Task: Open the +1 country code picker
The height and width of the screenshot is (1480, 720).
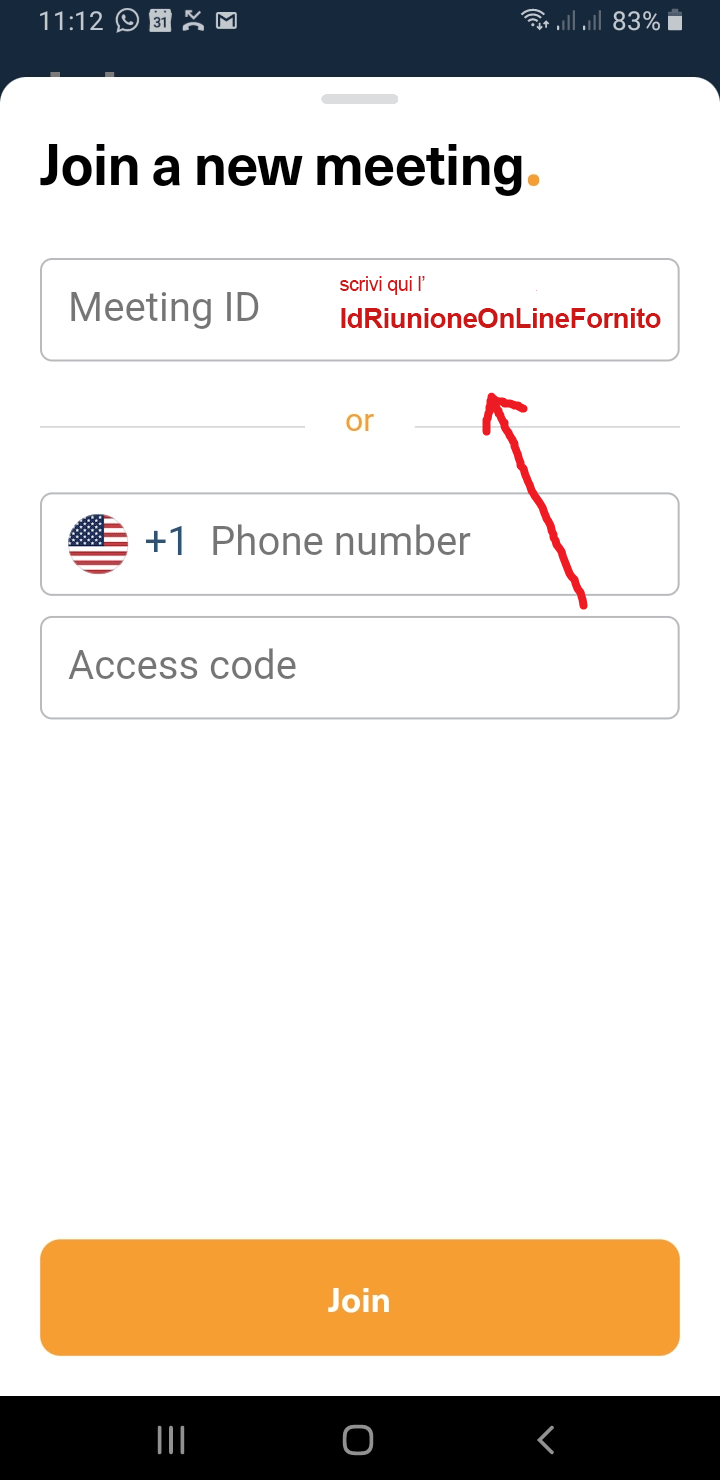Action: (x=127, y=543)
